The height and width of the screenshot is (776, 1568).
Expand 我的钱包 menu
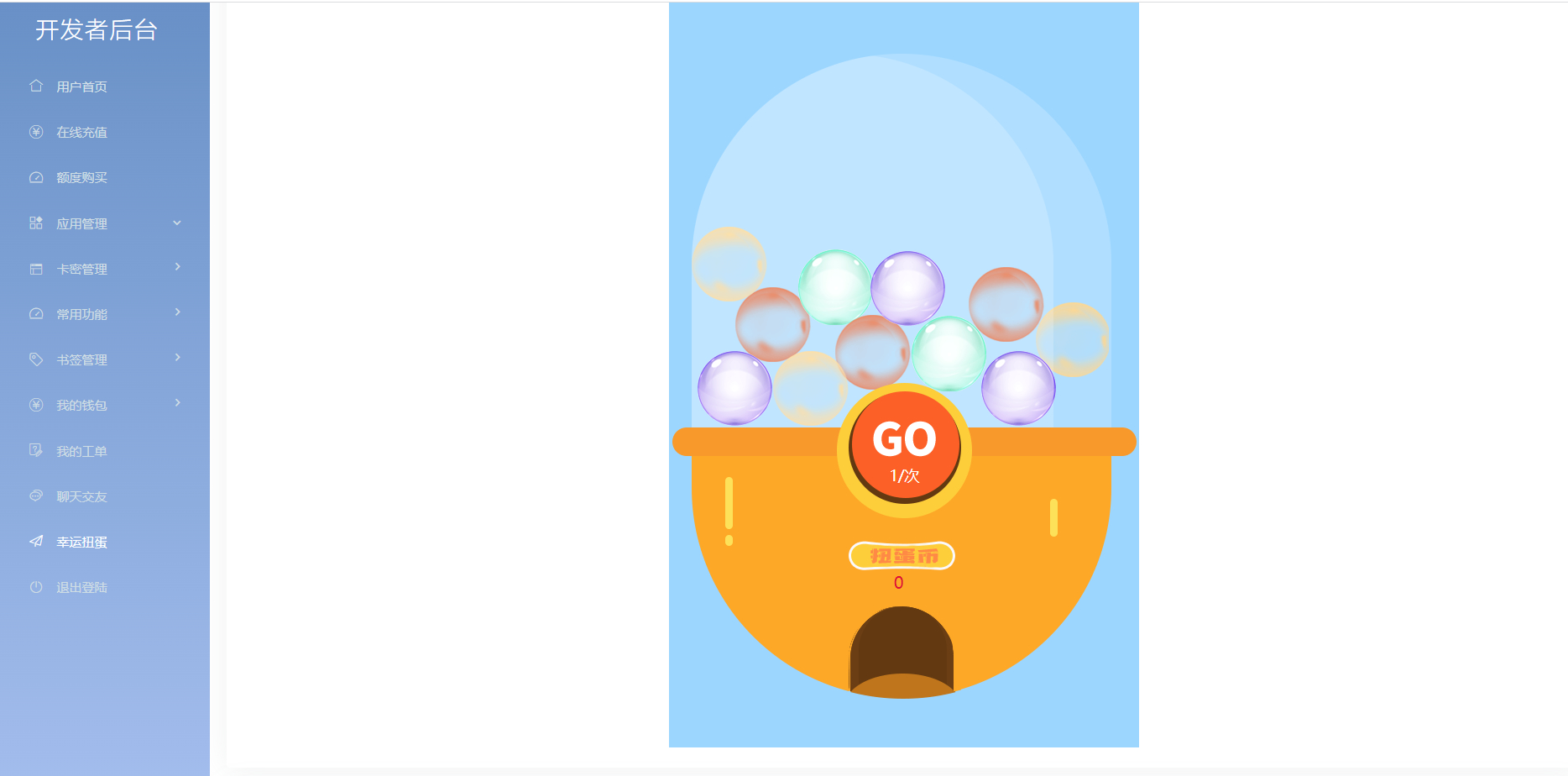(81, 405)
